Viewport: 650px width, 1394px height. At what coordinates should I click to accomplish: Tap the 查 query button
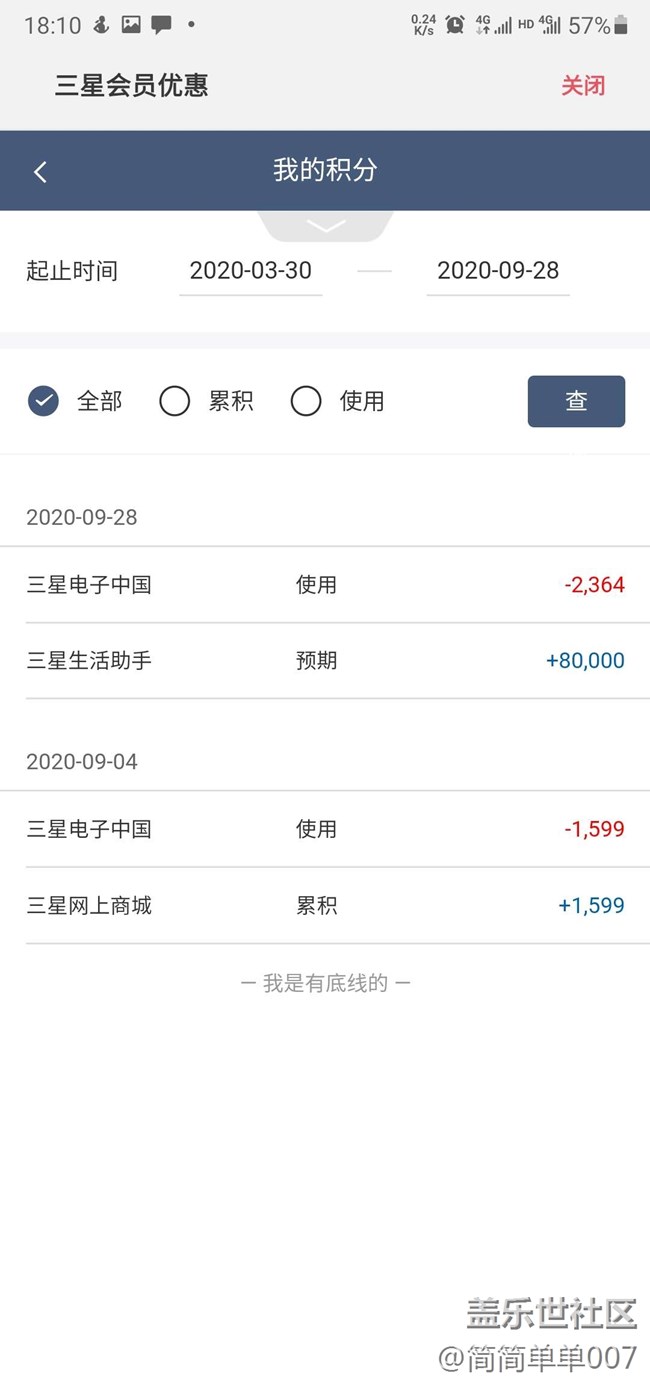coord(576,401)
